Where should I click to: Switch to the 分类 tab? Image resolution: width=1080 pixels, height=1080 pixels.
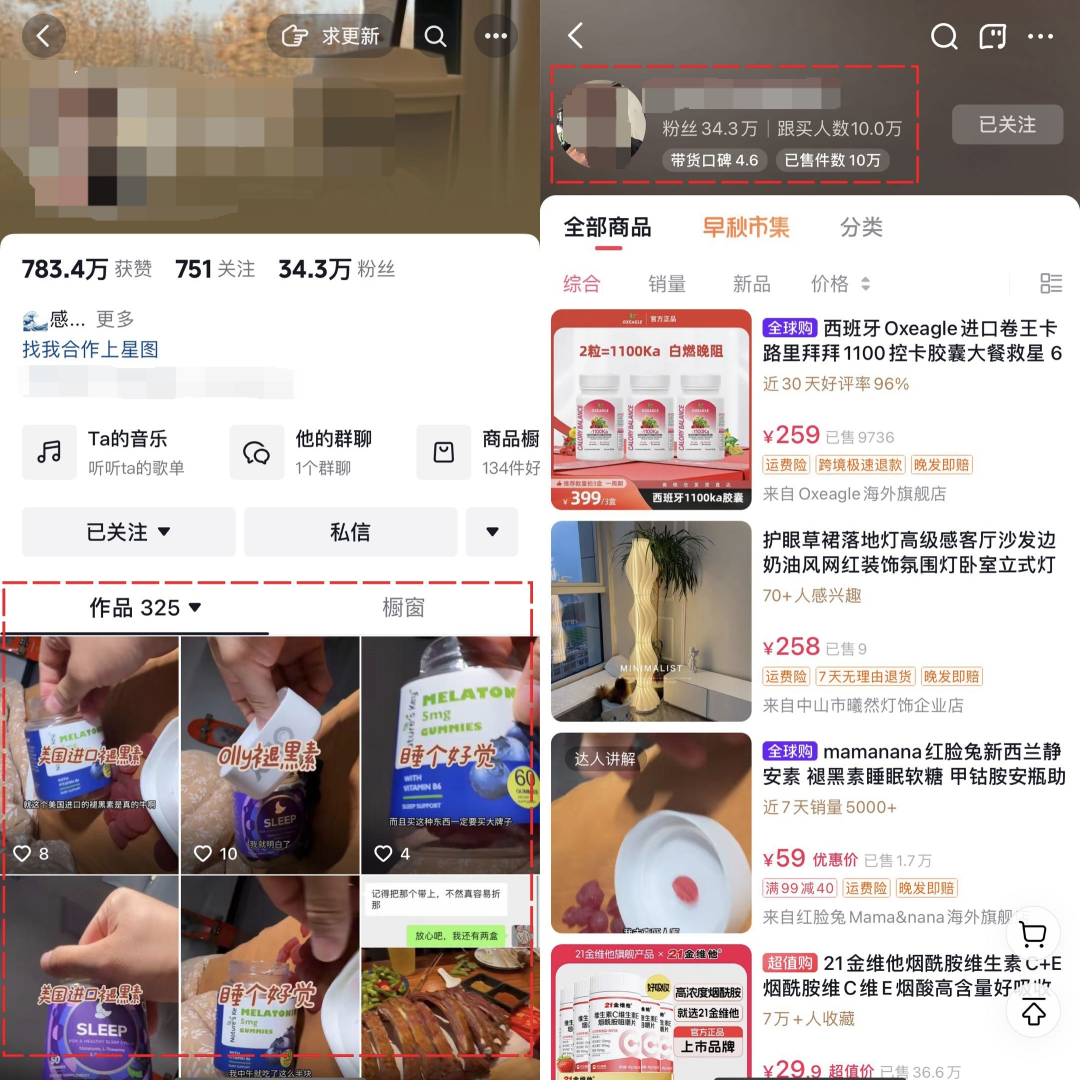click(x=861, y=227)
